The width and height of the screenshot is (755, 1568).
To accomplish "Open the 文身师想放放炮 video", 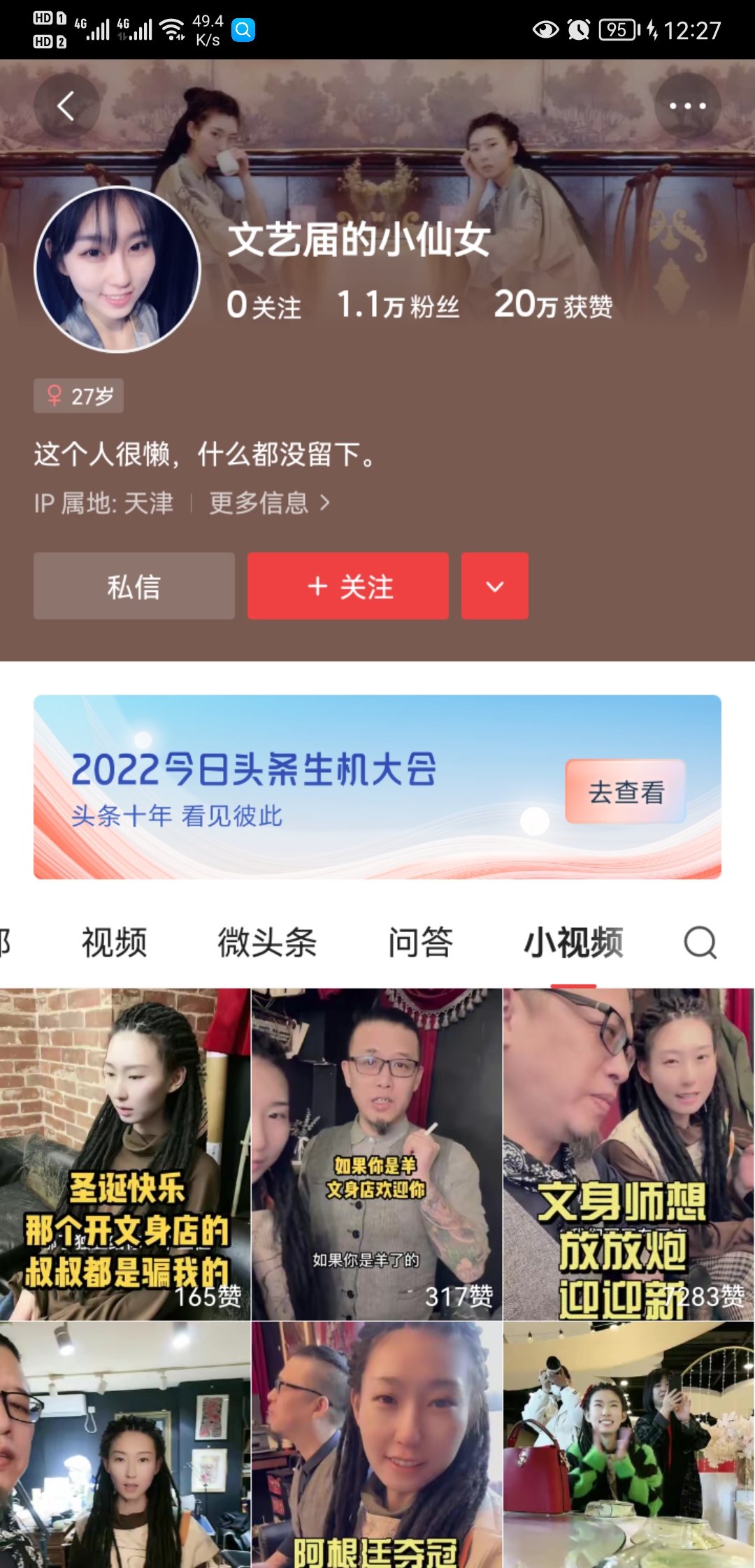I will pos(628,1153).
